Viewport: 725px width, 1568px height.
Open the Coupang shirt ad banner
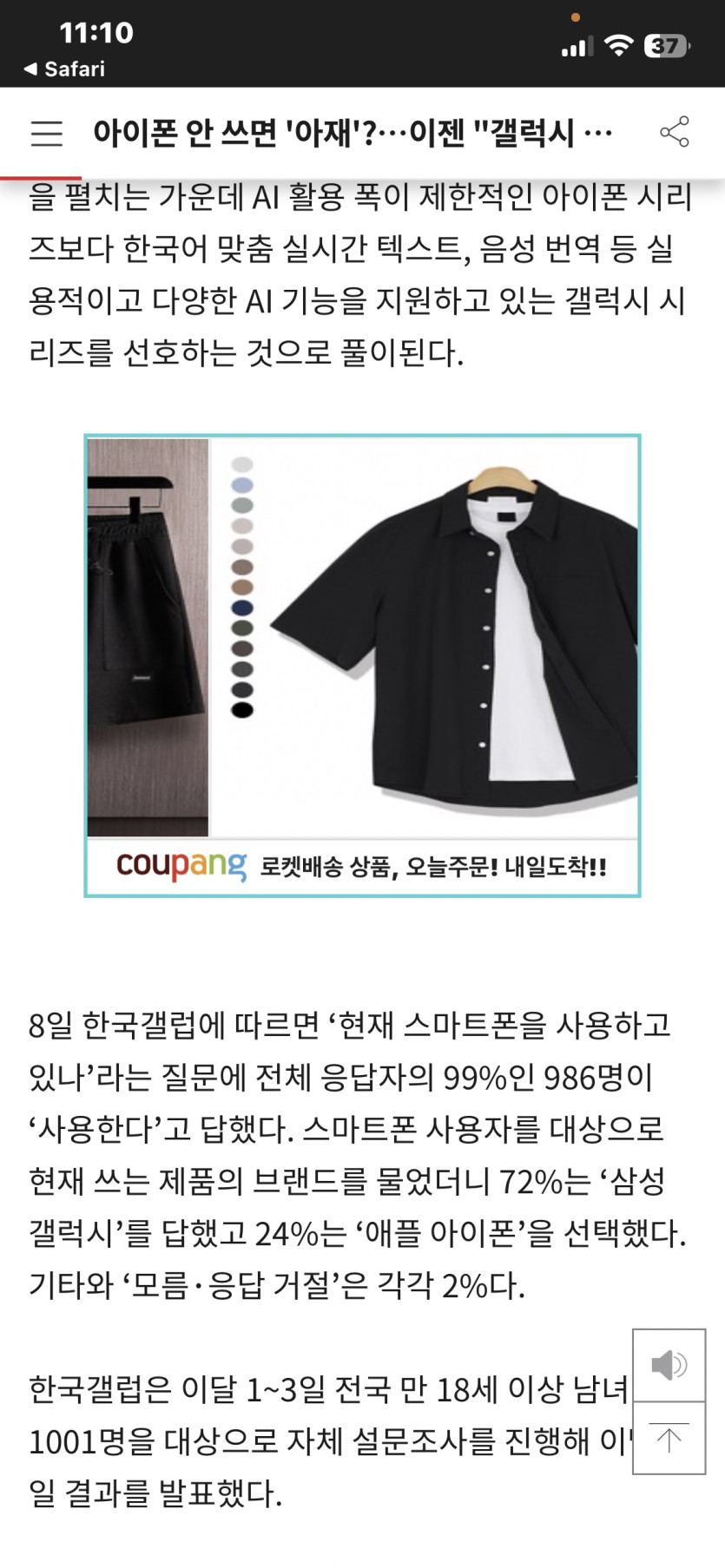pyautogui.click(x=362, y=666)
